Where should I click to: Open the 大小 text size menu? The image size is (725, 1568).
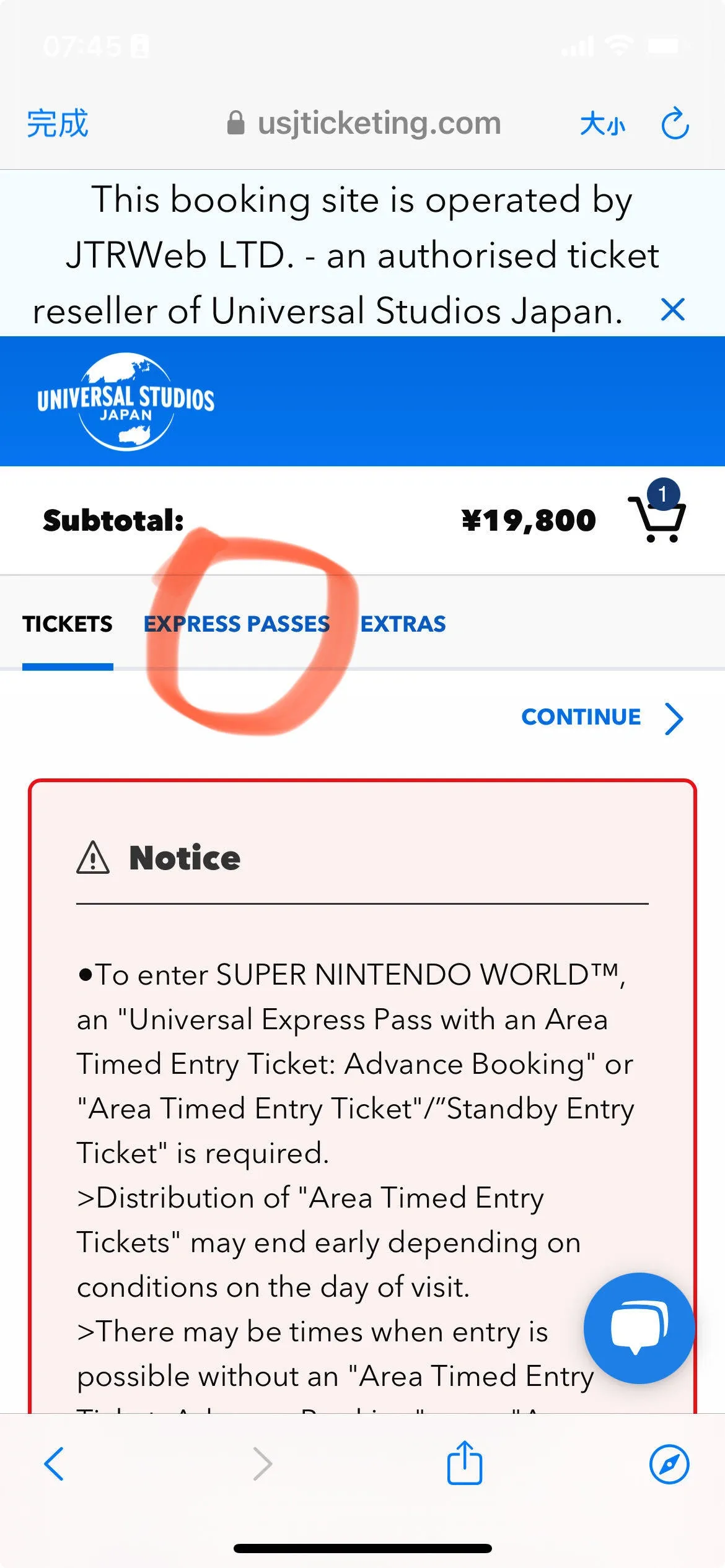602,124
